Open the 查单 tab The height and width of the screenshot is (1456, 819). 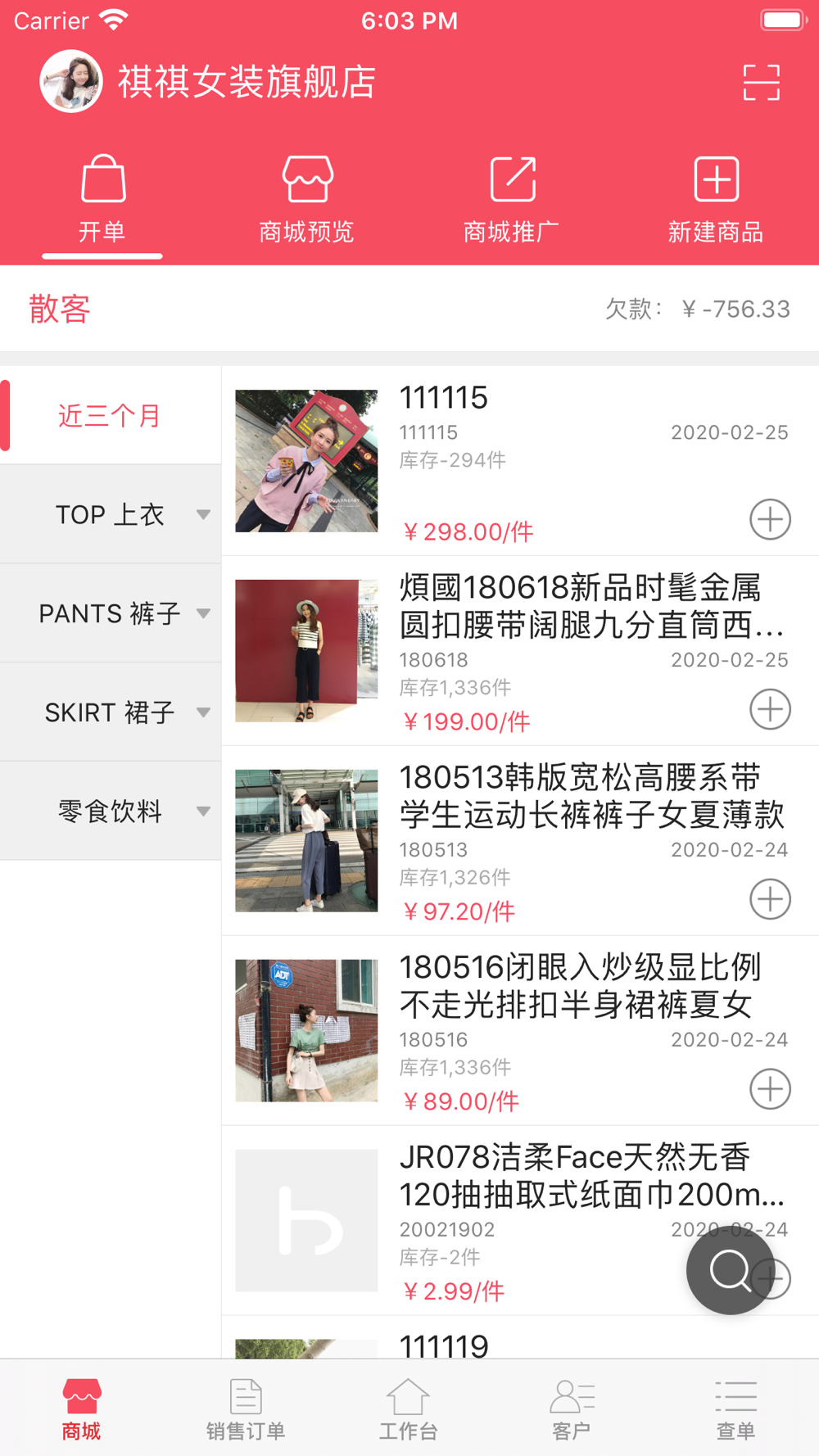tap(735, 1409)
